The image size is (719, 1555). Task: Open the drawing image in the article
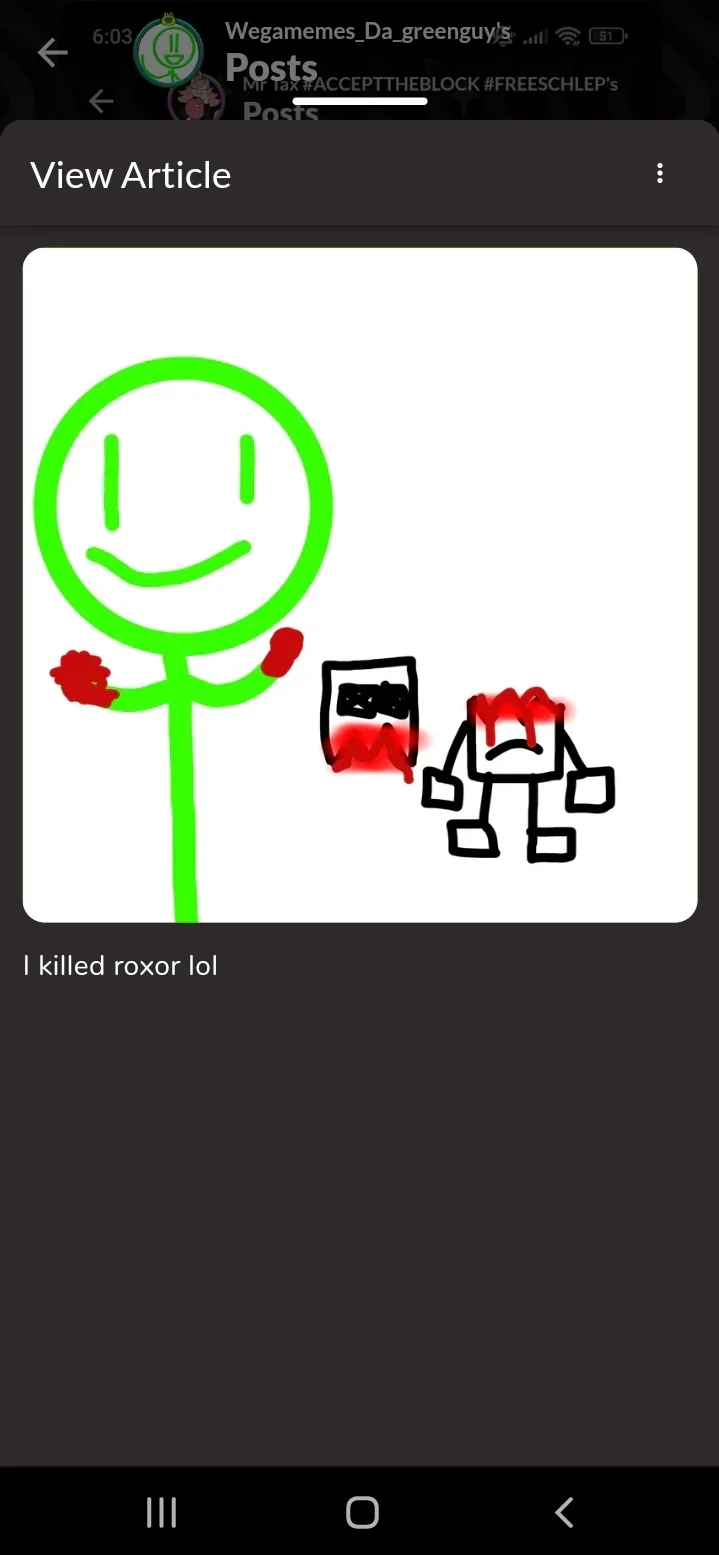click(x=360, y=585)
